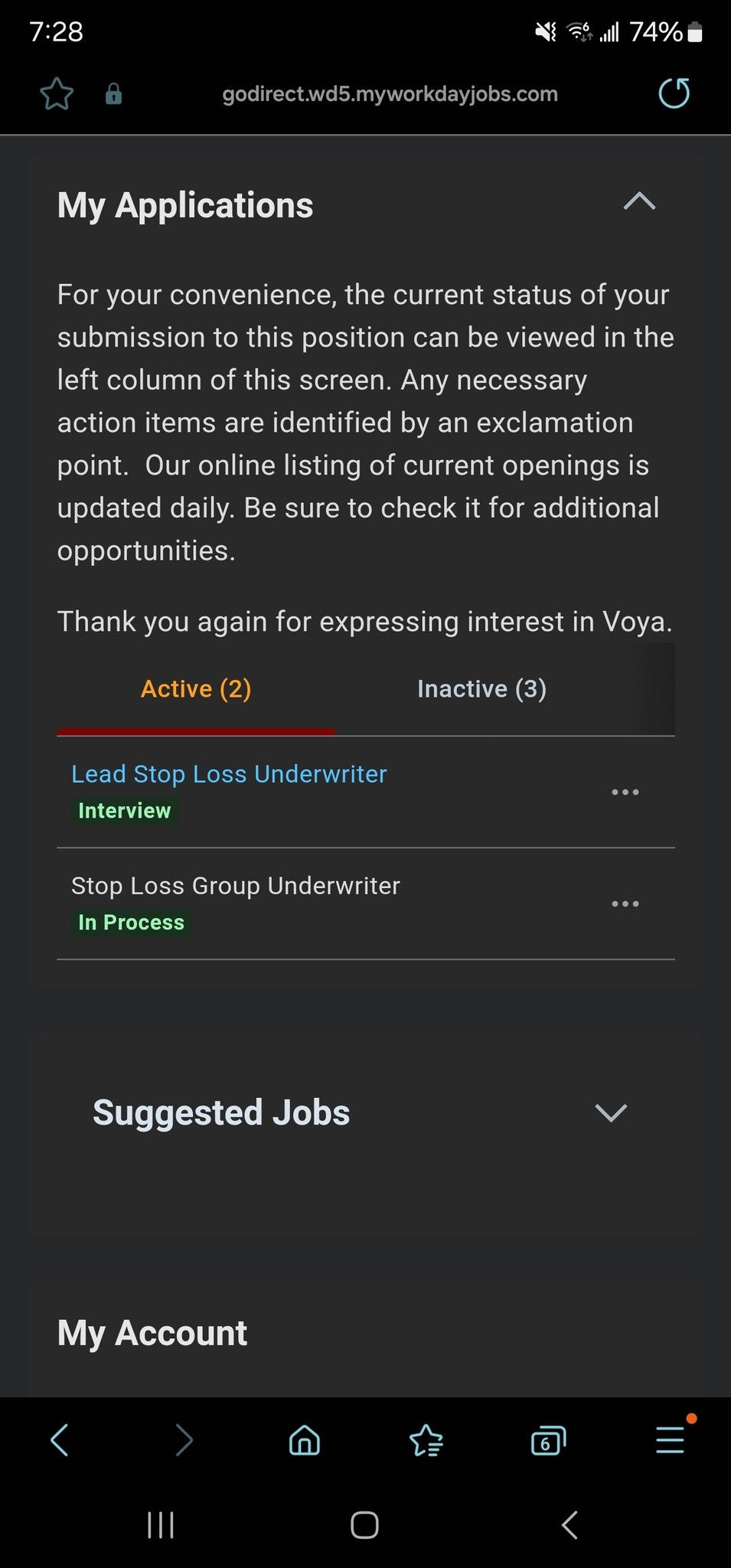
Task: Navigate back using the browser back arrow
Action: 60,1441
